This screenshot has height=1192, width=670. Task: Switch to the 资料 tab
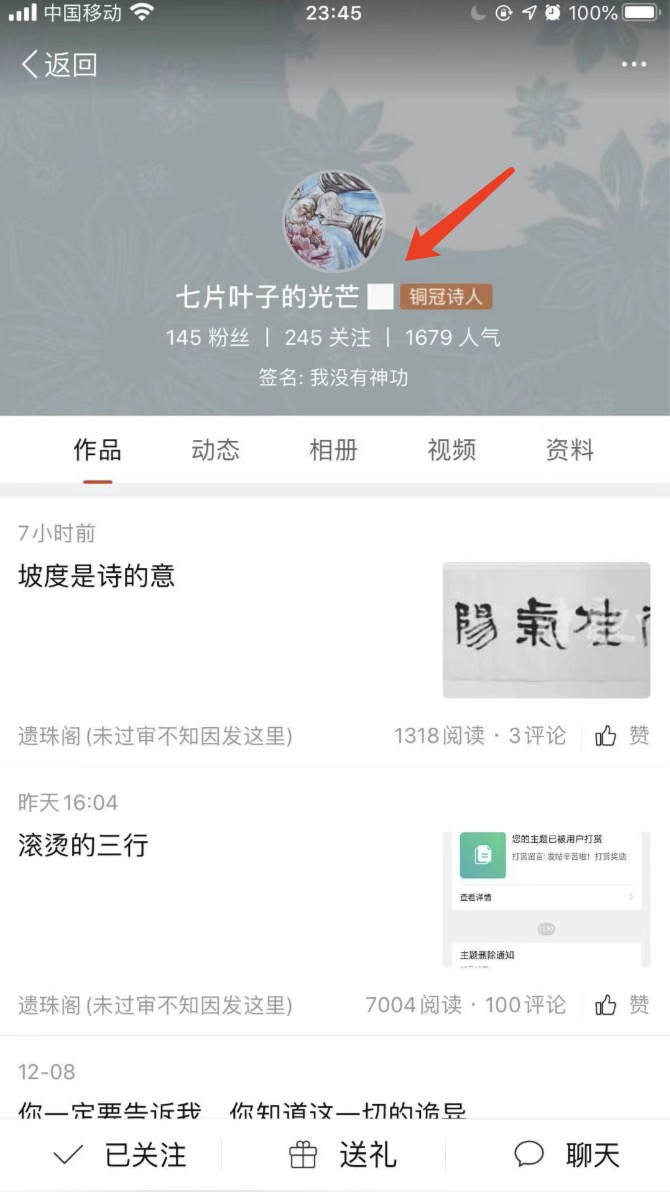pyautogui.click(x=569, y=450)
